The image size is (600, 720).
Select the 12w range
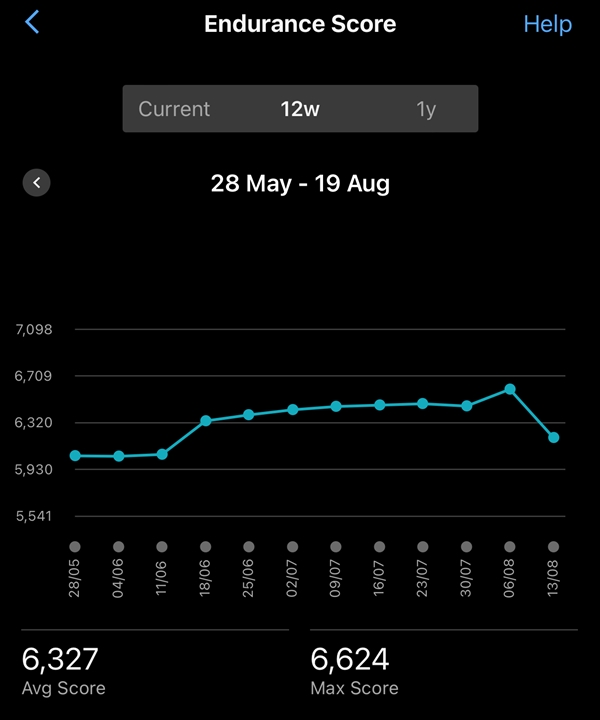300,109
